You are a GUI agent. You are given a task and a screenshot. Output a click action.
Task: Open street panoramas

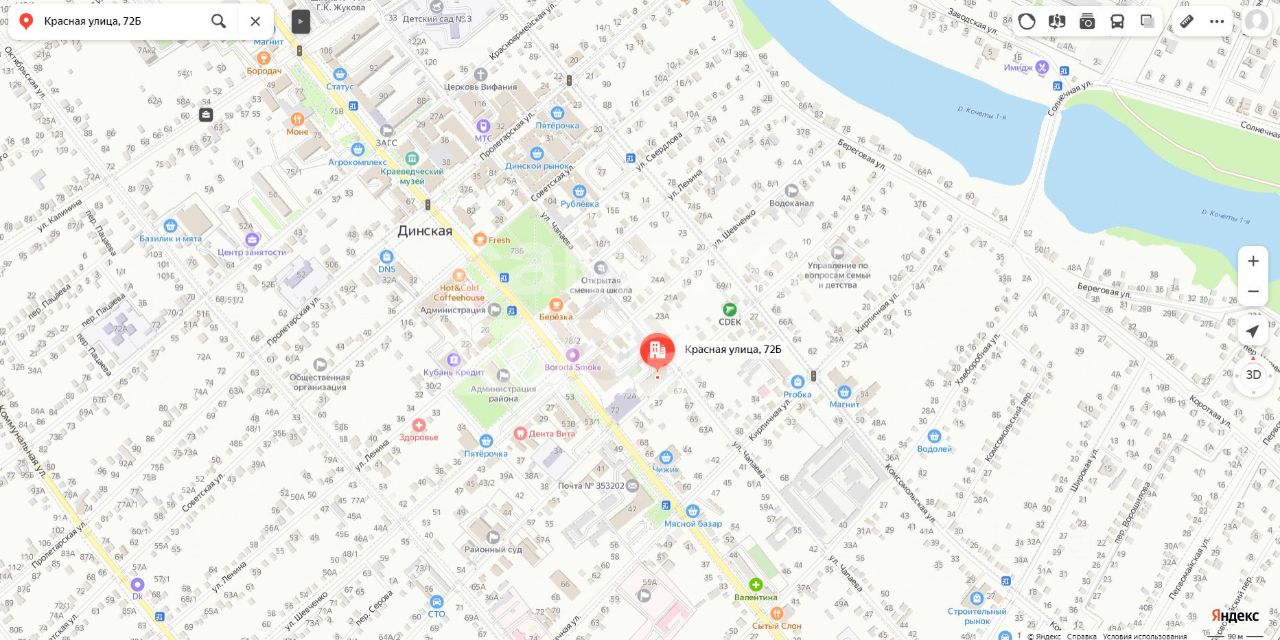point(1057,21)
